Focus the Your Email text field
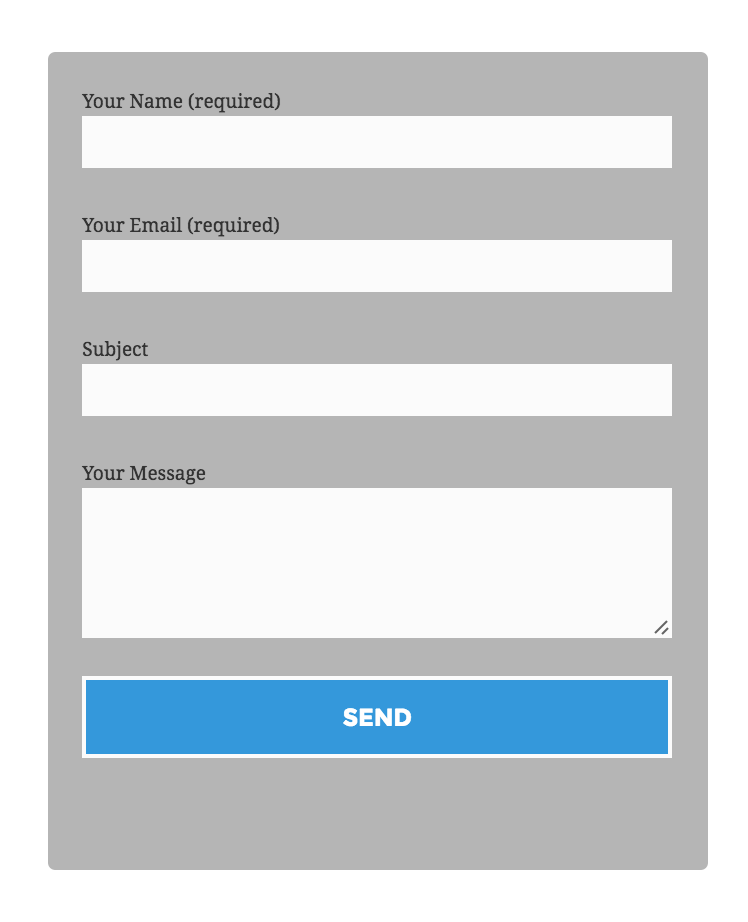 point(376,266)
